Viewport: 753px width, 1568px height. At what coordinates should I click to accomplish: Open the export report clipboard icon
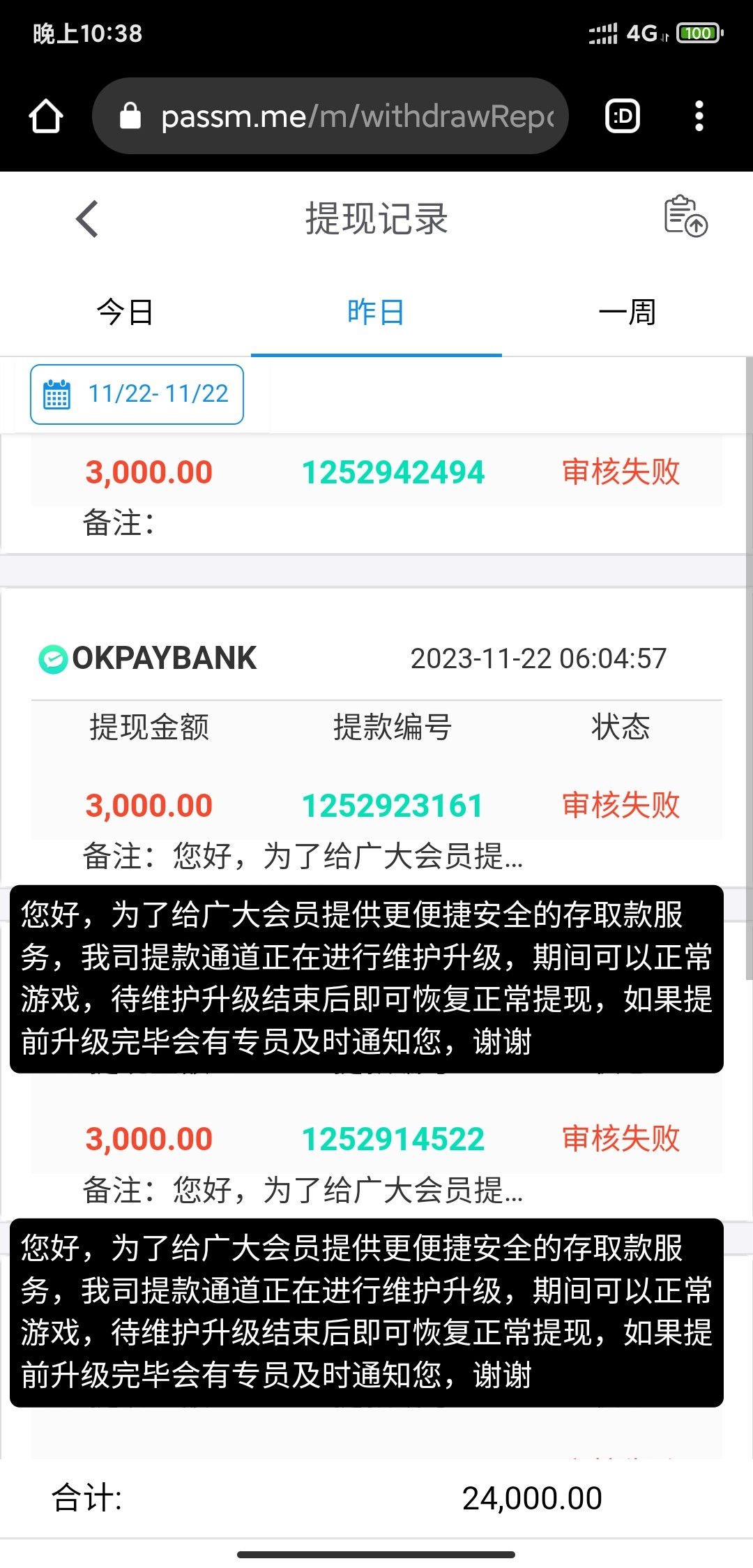pos(686,218)
